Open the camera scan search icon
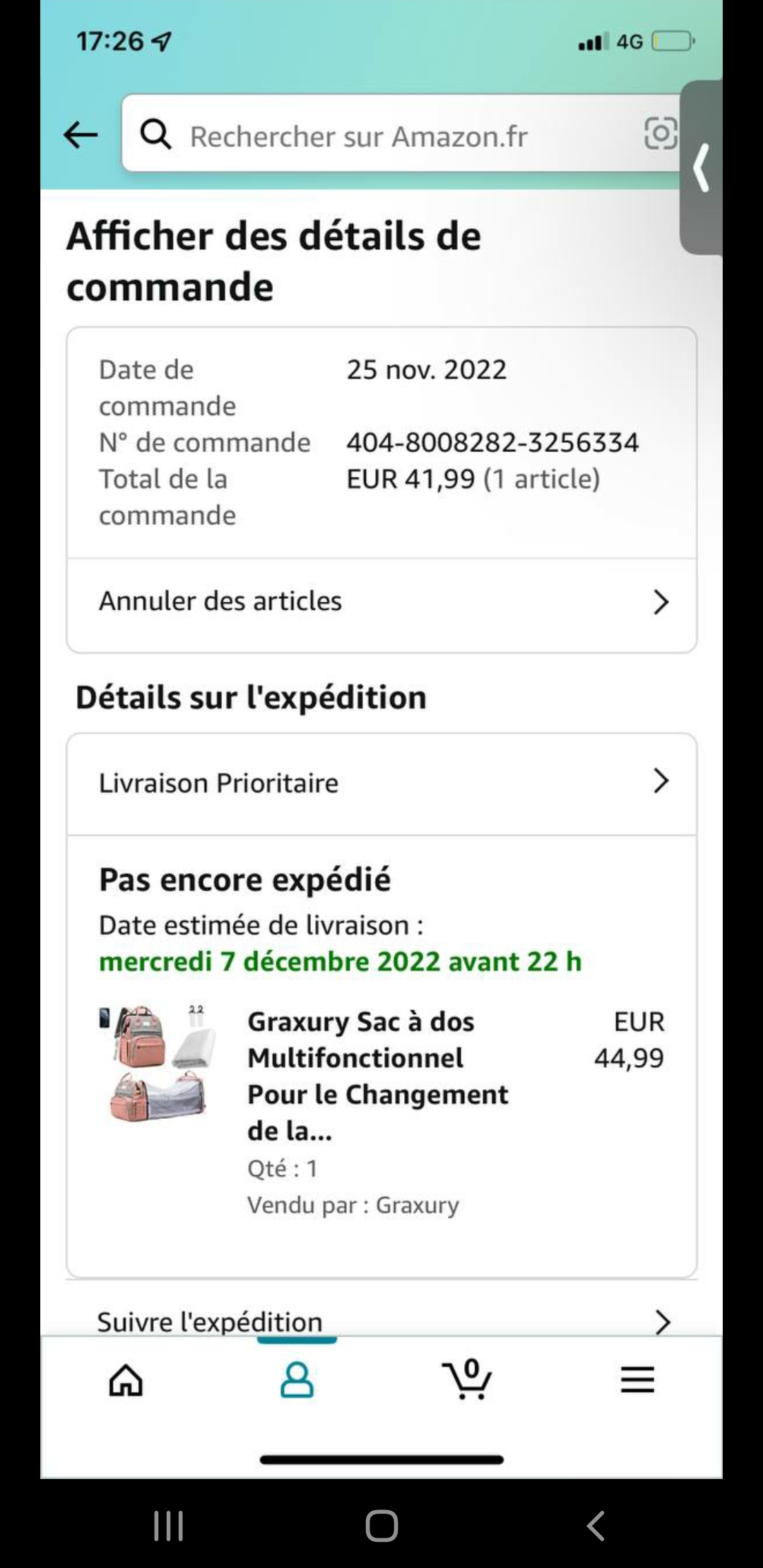Screen dimensions: 763x1568 click(x=660, y=133)
